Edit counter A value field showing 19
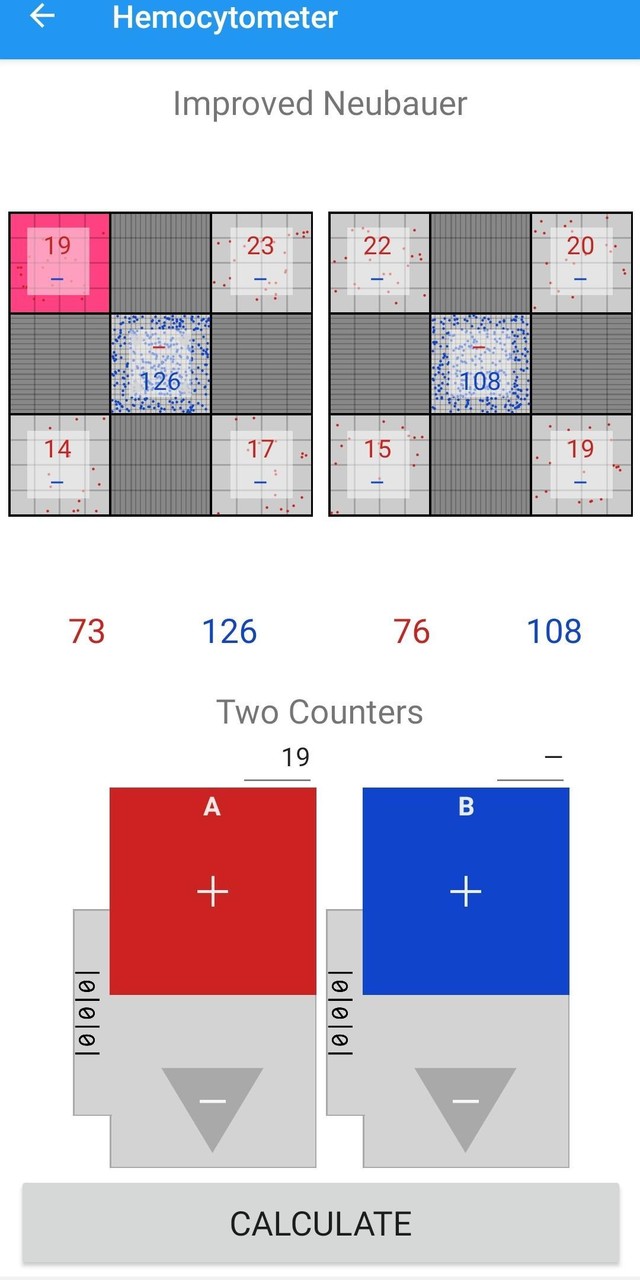Image resolution: width=640 pixels, height=1280 pixels. (x=278, y=760)
